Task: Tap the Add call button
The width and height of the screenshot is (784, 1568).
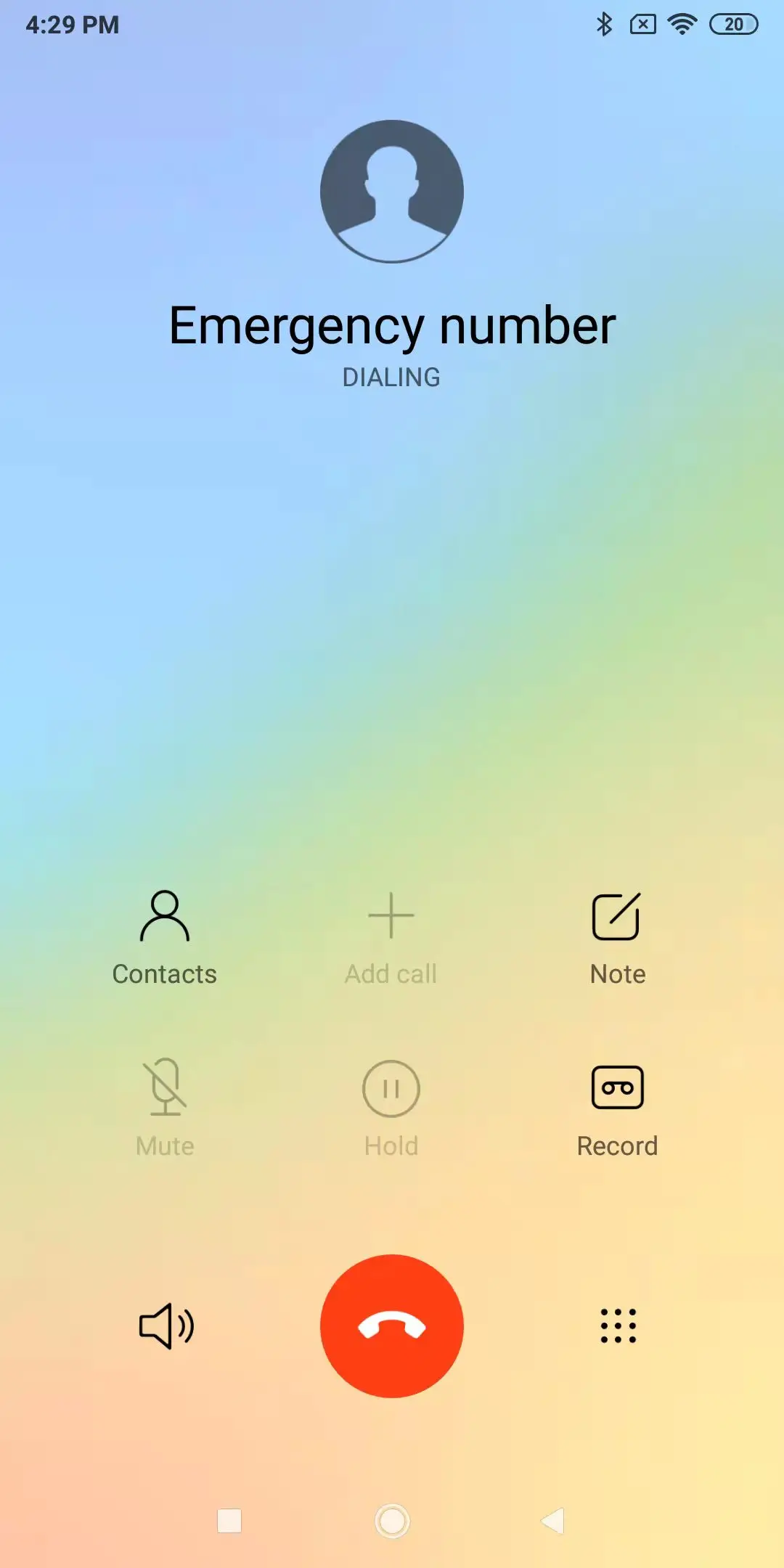Action: 391,938
